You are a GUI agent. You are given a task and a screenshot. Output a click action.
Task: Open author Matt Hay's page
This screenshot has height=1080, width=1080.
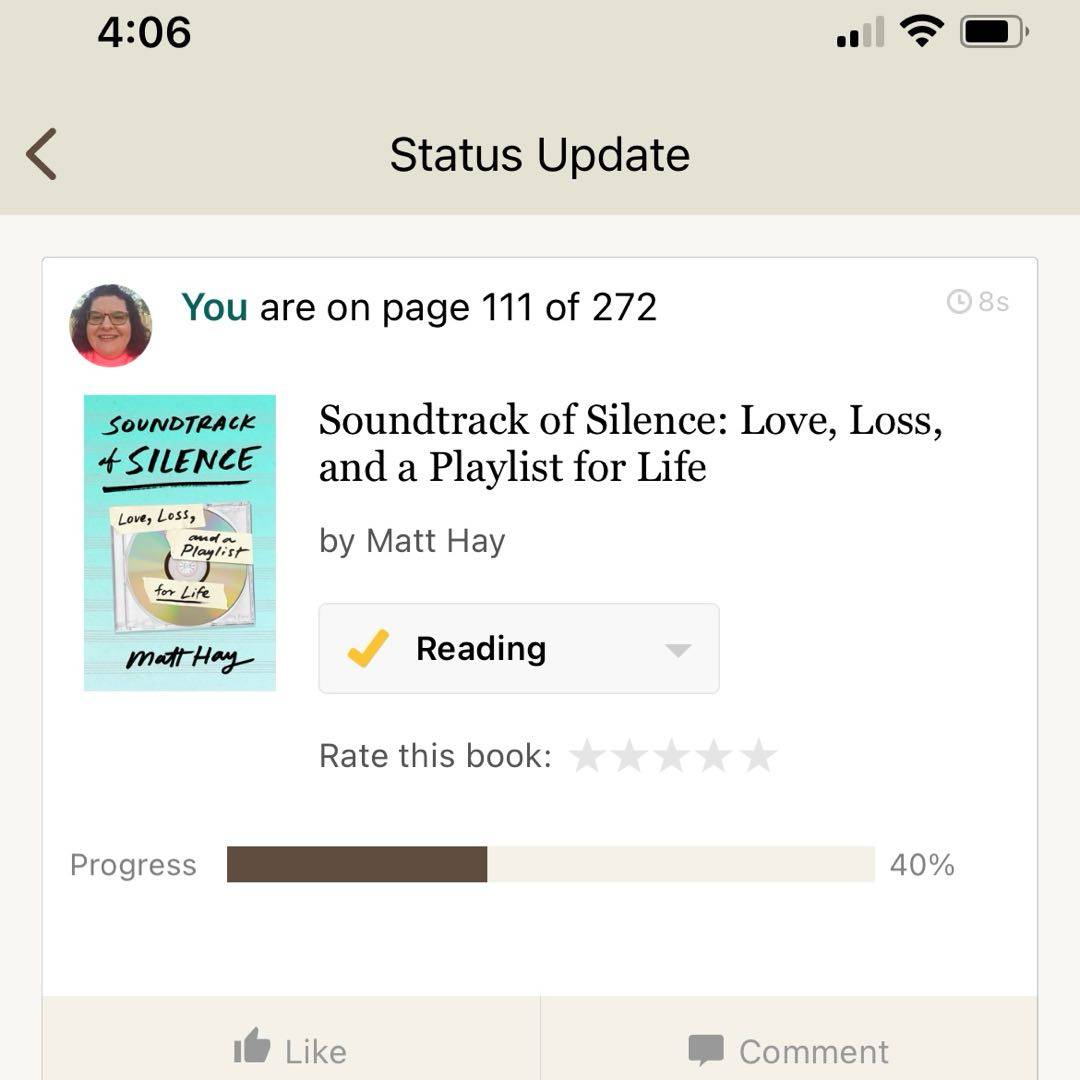(x=436, y=541)
